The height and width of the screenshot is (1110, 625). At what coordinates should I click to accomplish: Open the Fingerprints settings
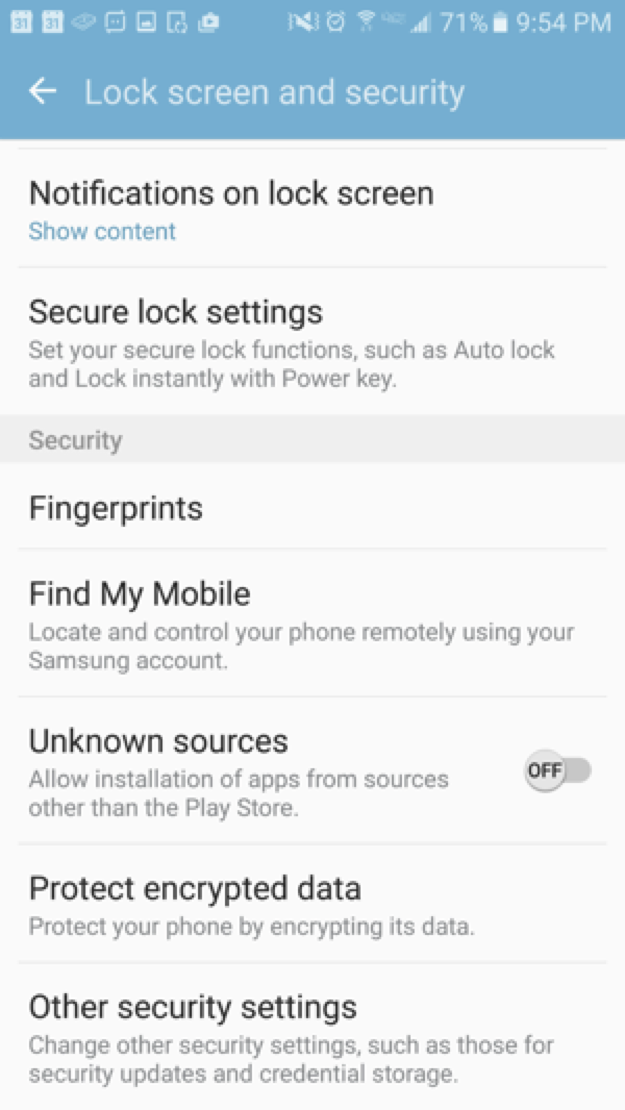[312, 505]
